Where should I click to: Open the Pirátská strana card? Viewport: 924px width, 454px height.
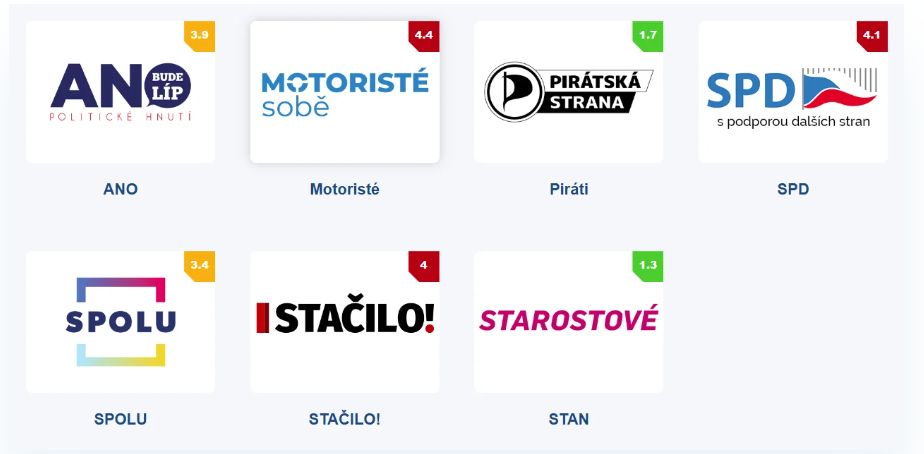click(x=568, y=92)
